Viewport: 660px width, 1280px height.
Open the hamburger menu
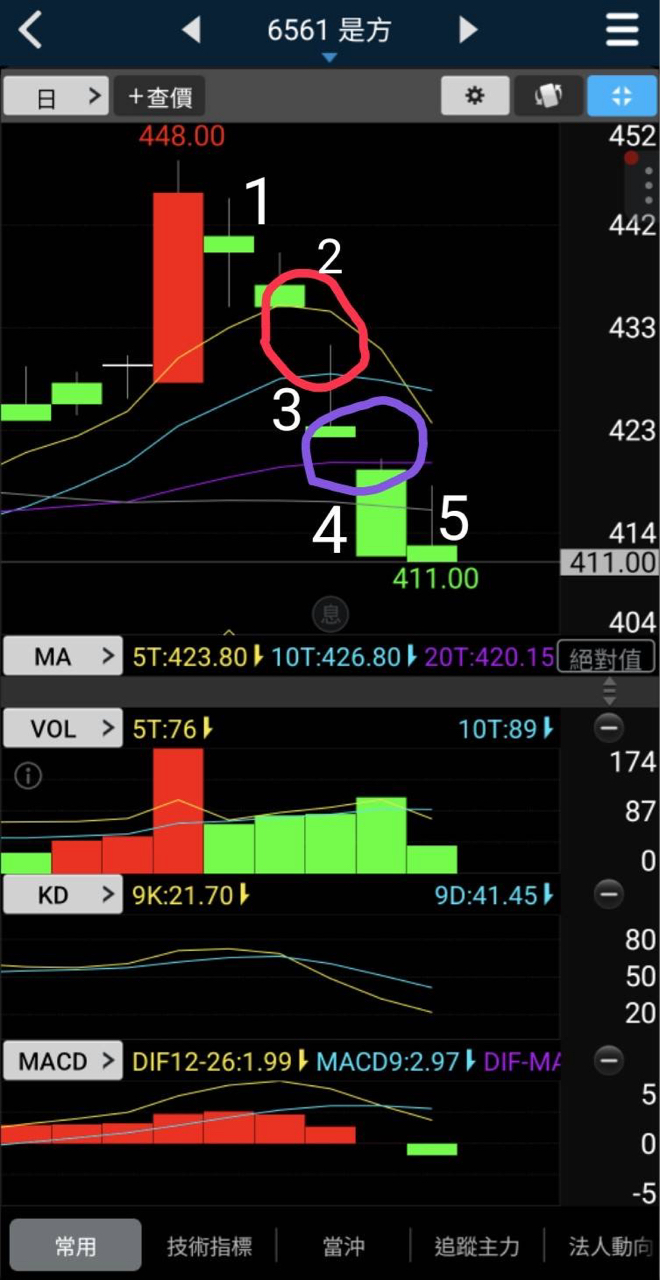pyautogui.click(x=622, y=31)
